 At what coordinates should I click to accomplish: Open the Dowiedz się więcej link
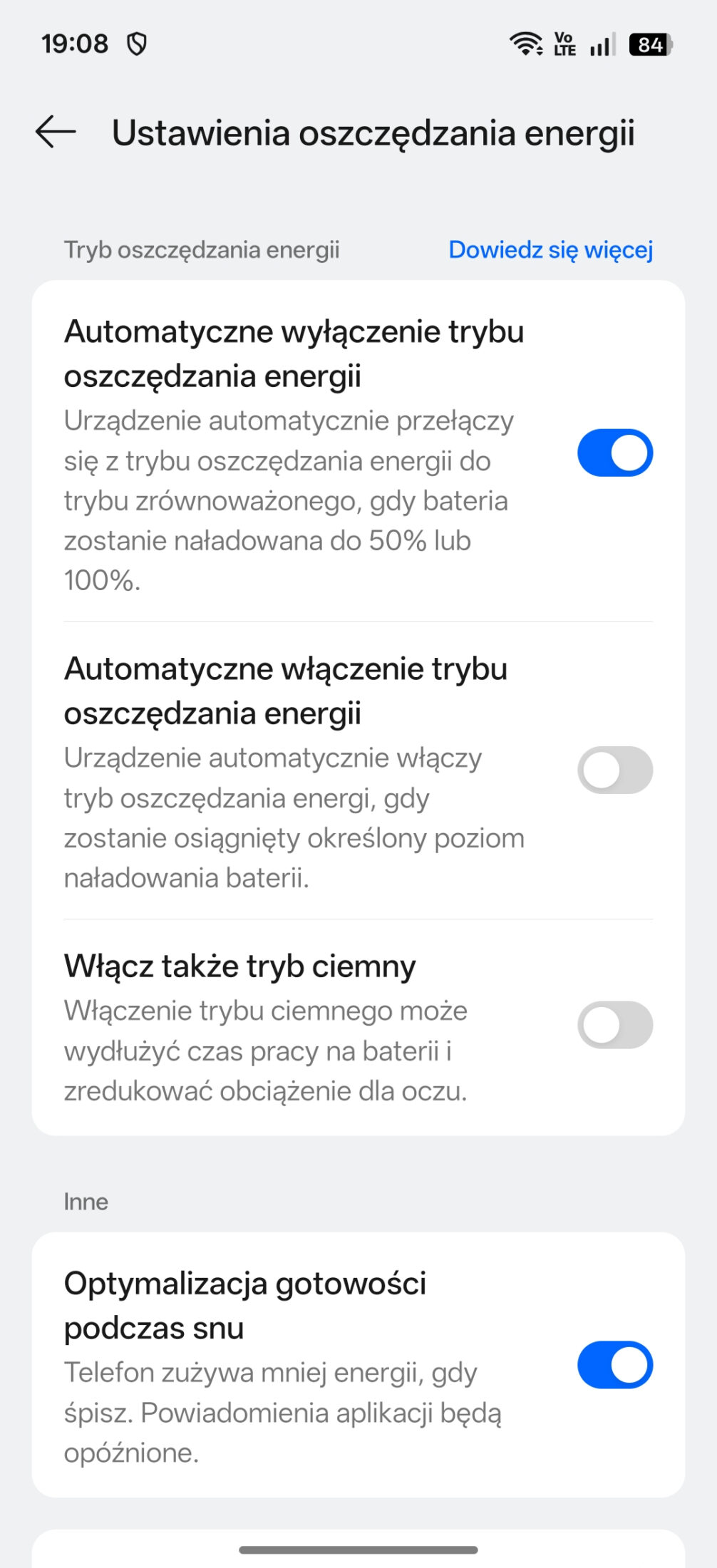click(550, 250)
